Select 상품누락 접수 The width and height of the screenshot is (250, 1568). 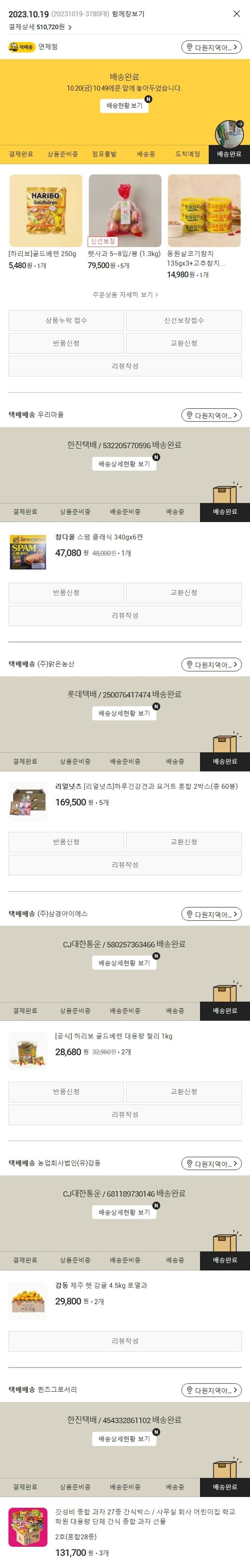[x=66, y=320]
